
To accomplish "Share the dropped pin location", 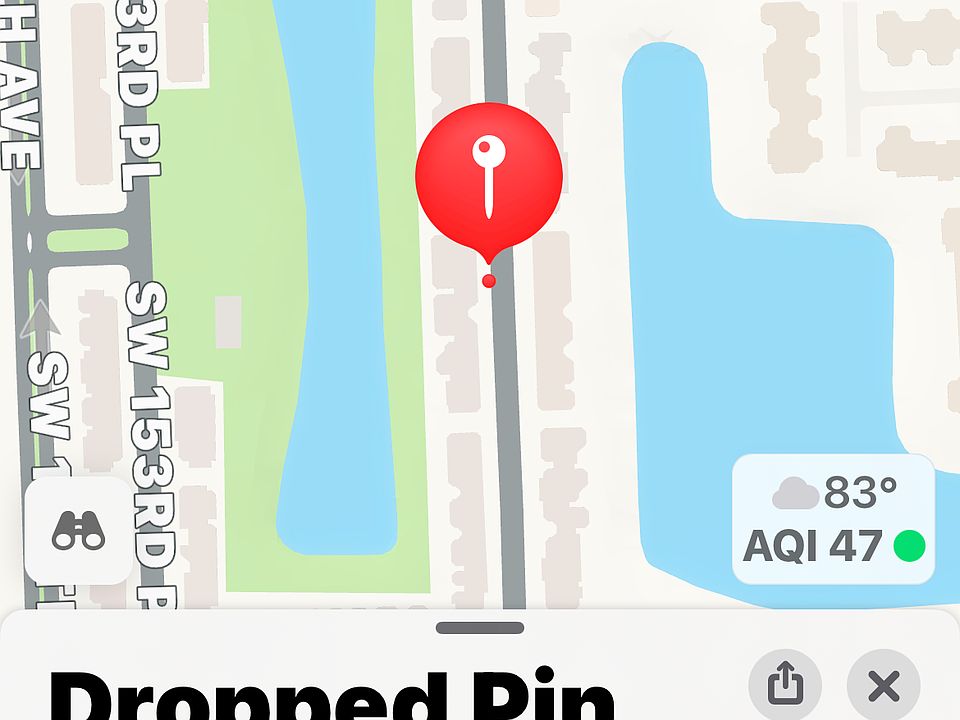I will 785,685.
